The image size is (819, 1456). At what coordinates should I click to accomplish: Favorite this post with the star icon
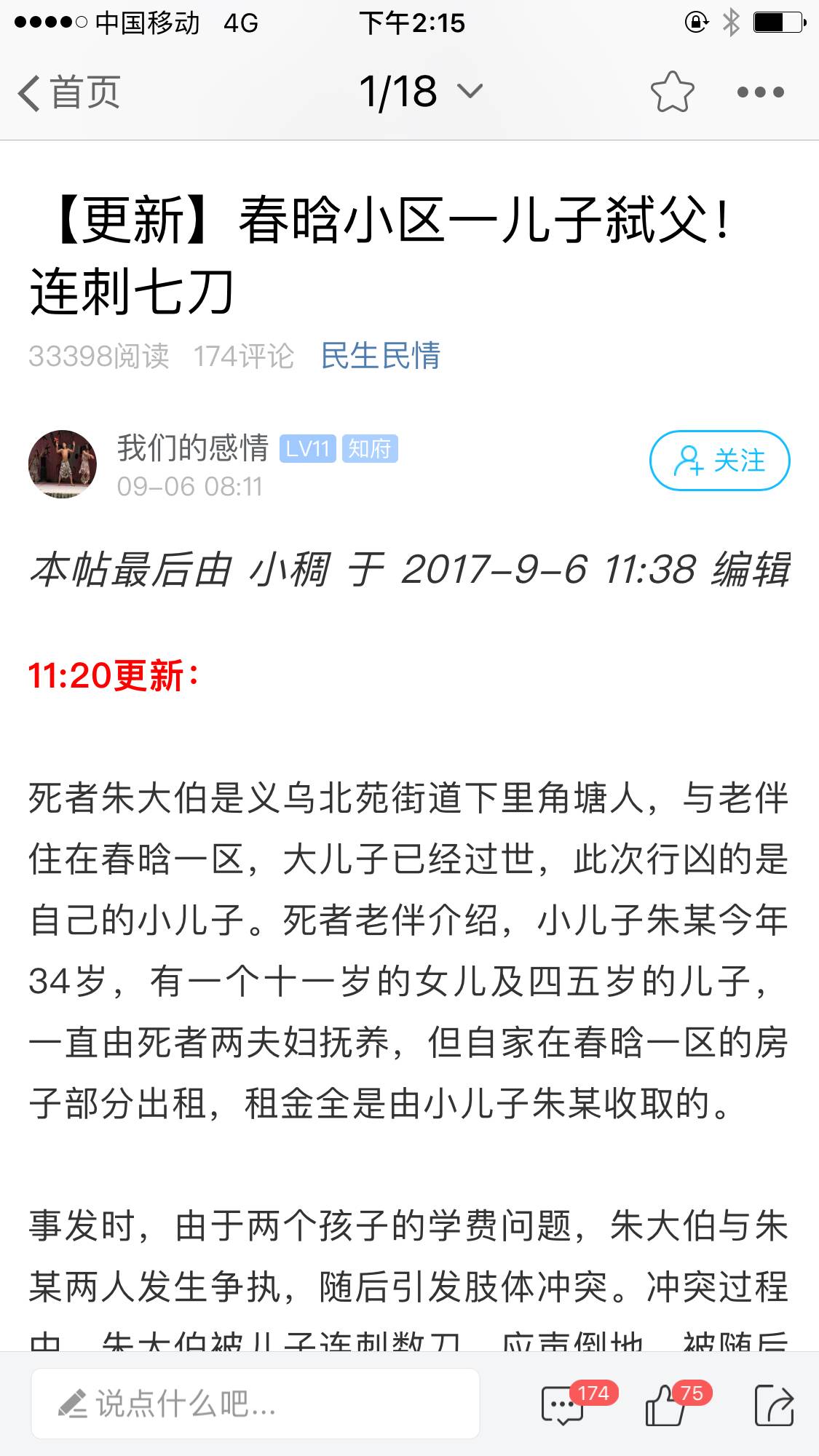click(x=671, y=92)
